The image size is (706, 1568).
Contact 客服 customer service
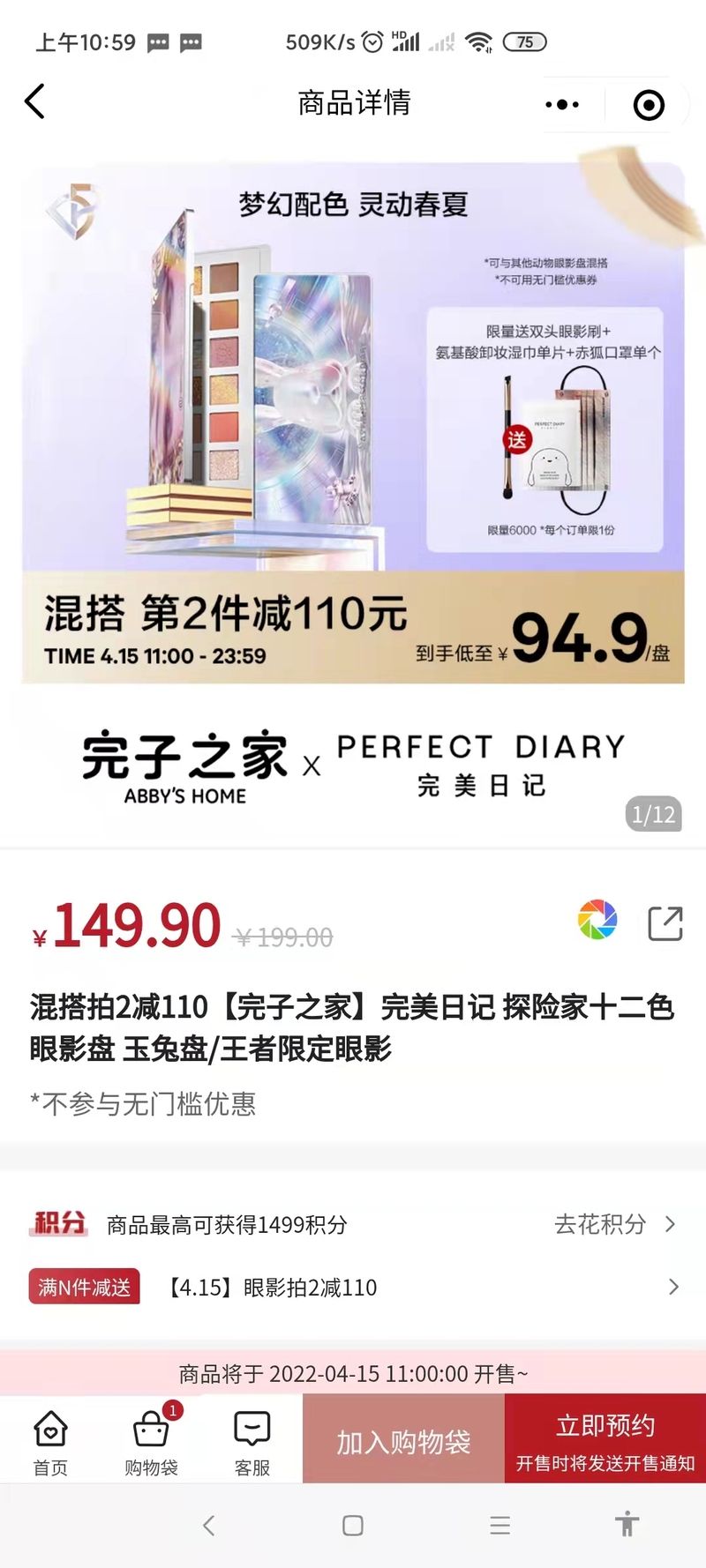pos(252,1443)
